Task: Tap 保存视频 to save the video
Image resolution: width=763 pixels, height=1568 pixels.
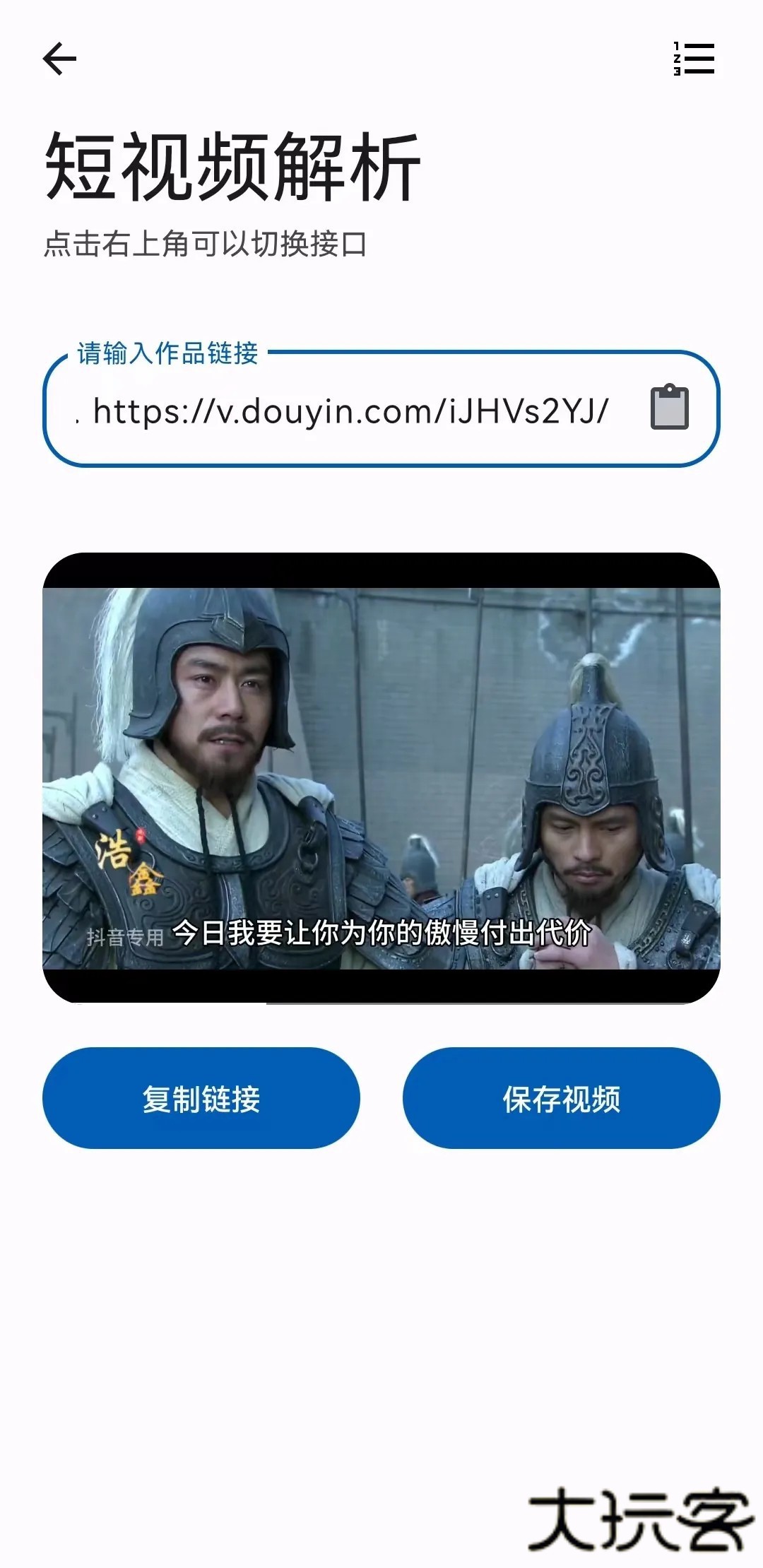Action: 562,1096
